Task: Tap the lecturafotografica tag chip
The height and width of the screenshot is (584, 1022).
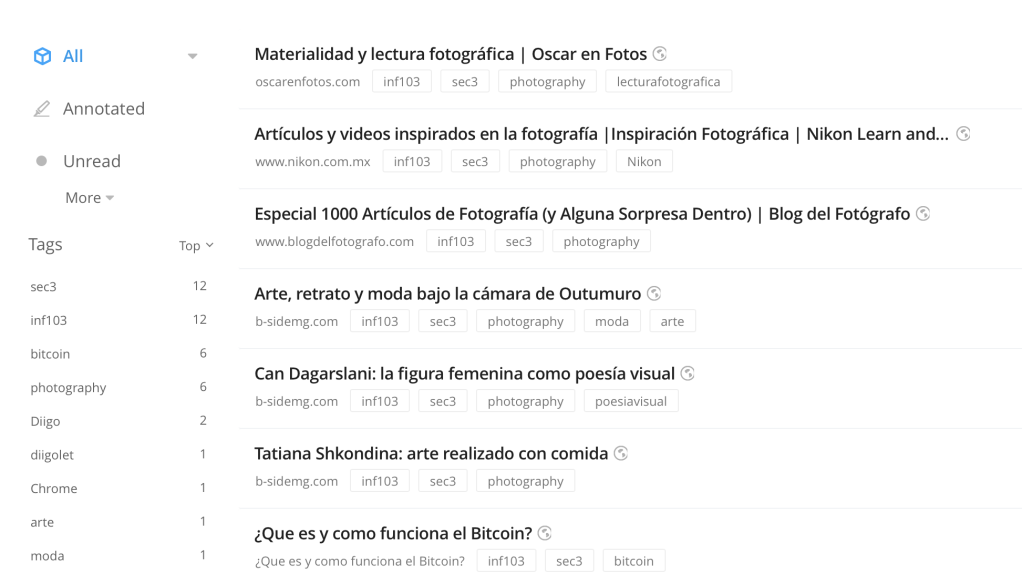Action: click(668, 82)
